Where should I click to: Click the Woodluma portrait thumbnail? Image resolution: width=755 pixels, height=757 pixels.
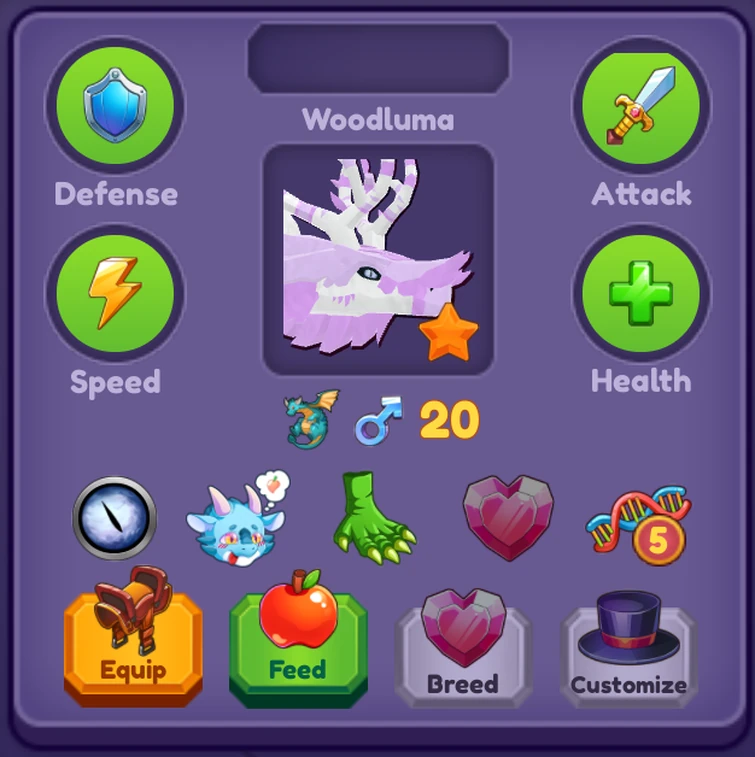point(378,255)
